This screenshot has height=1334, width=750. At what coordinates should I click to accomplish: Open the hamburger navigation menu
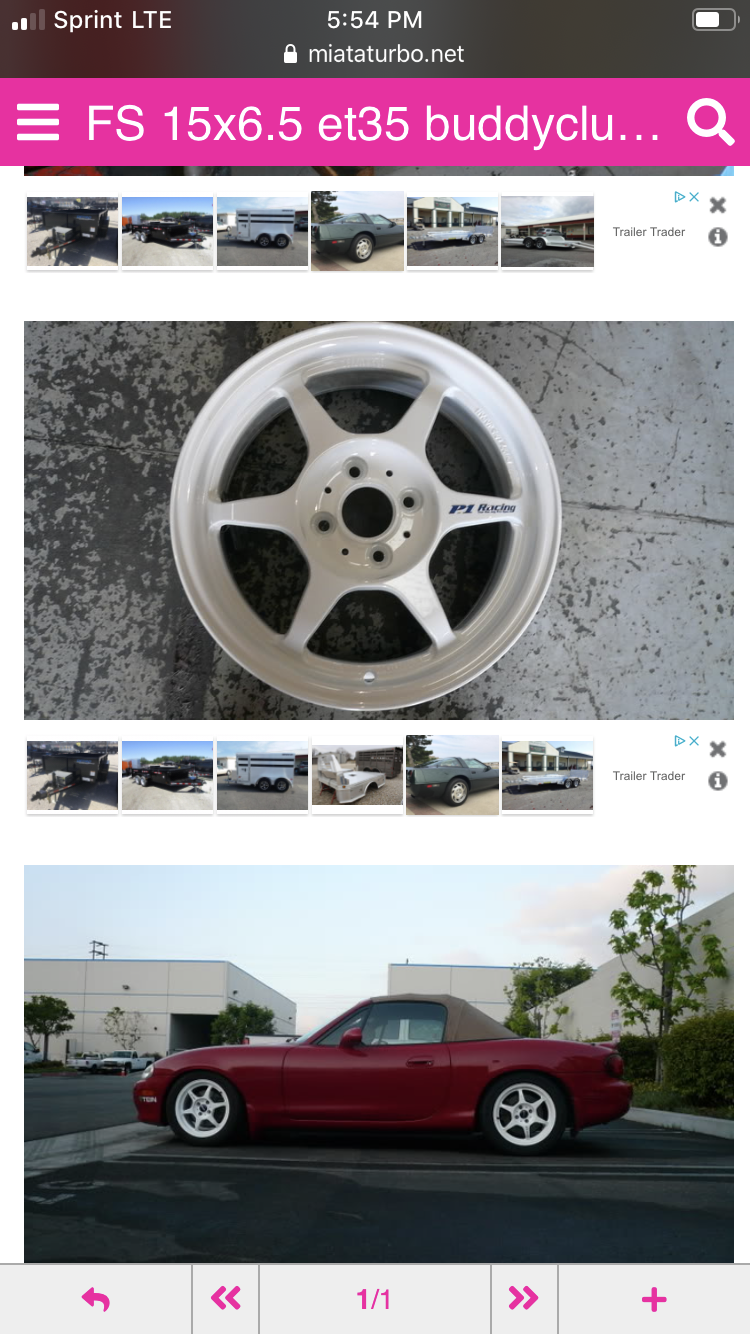(x=38, y=123)
